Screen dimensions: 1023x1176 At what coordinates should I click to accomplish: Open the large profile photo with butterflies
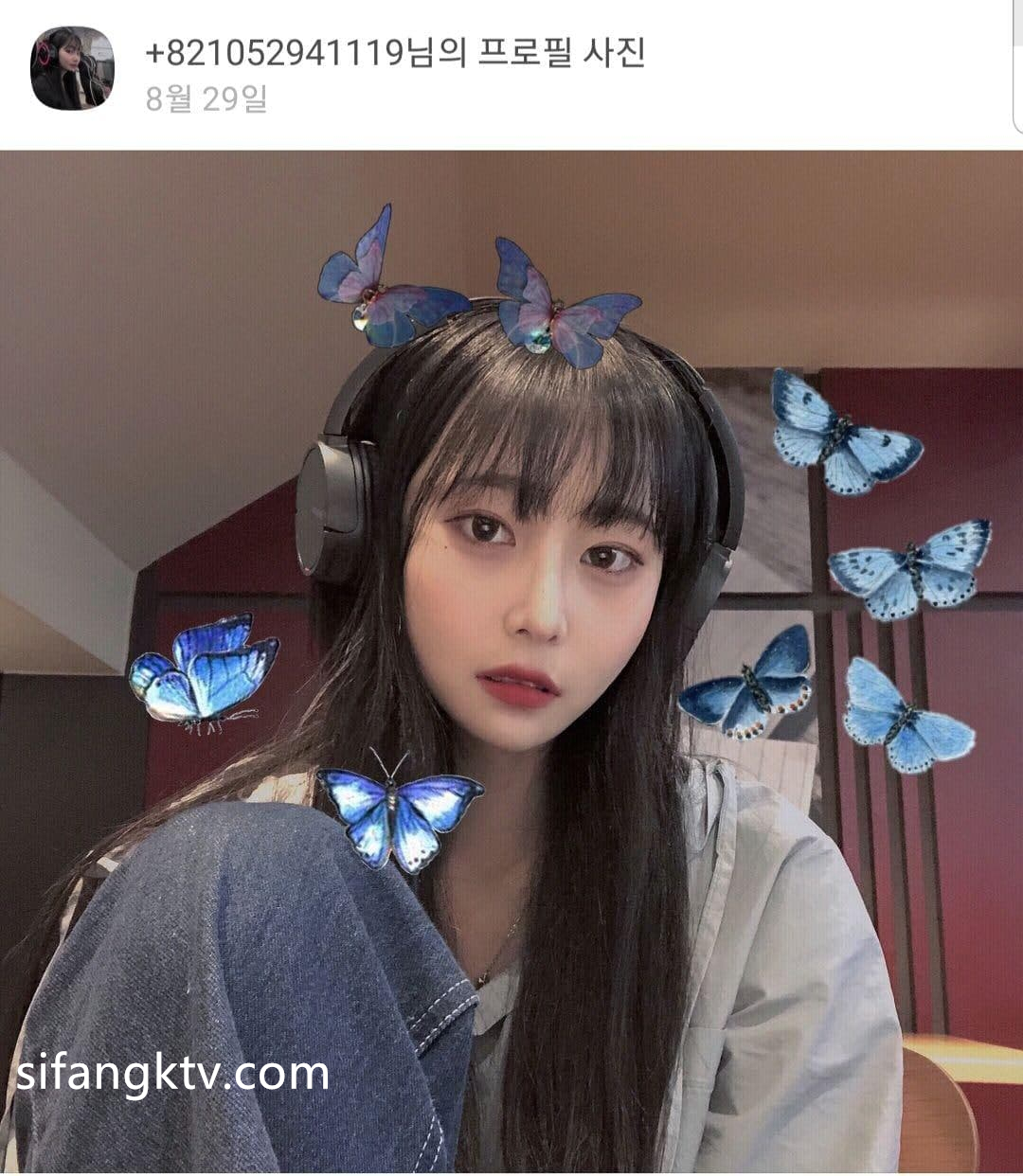[x=511, y=661]
